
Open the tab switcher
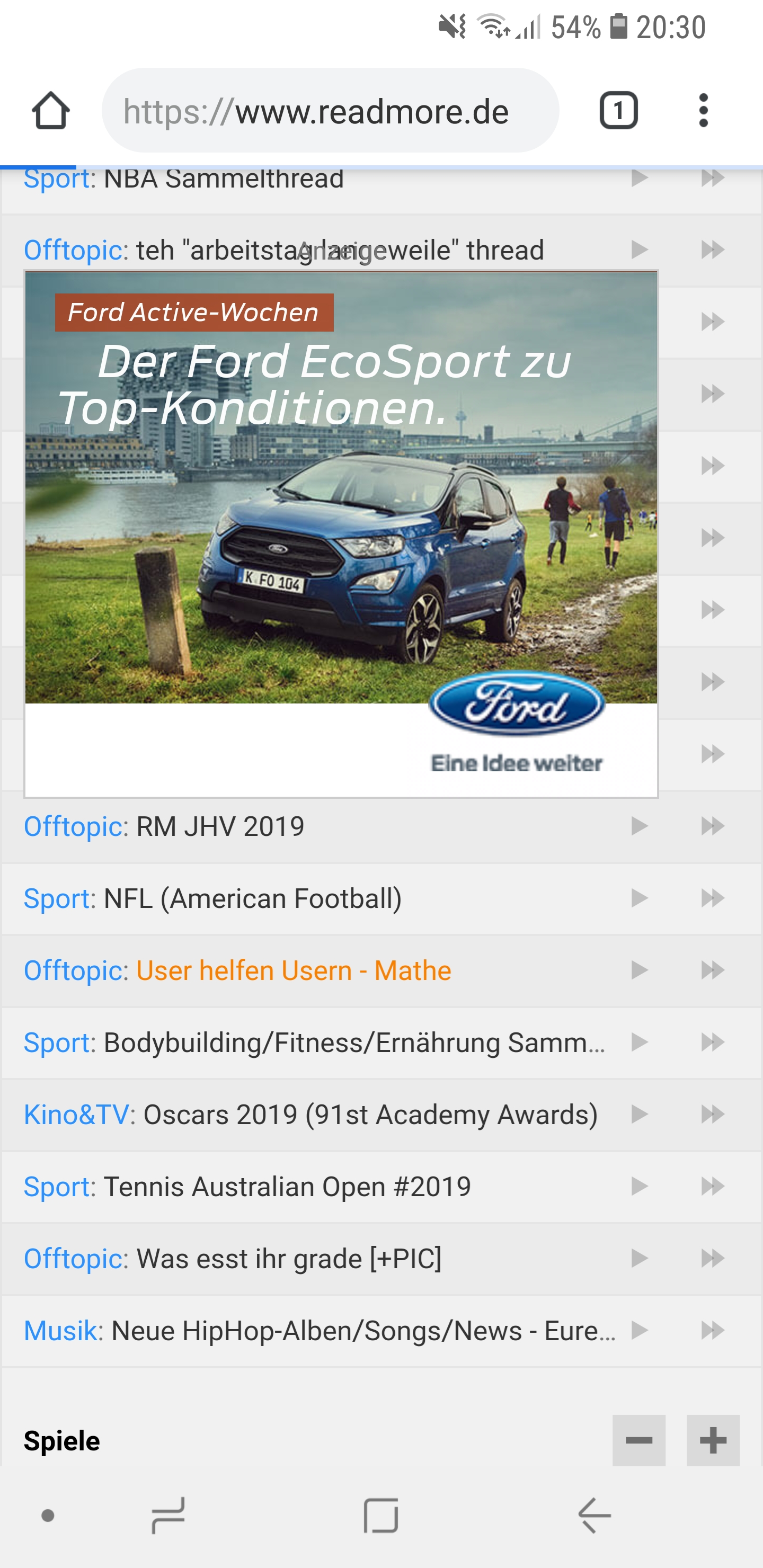click(618, 111)
